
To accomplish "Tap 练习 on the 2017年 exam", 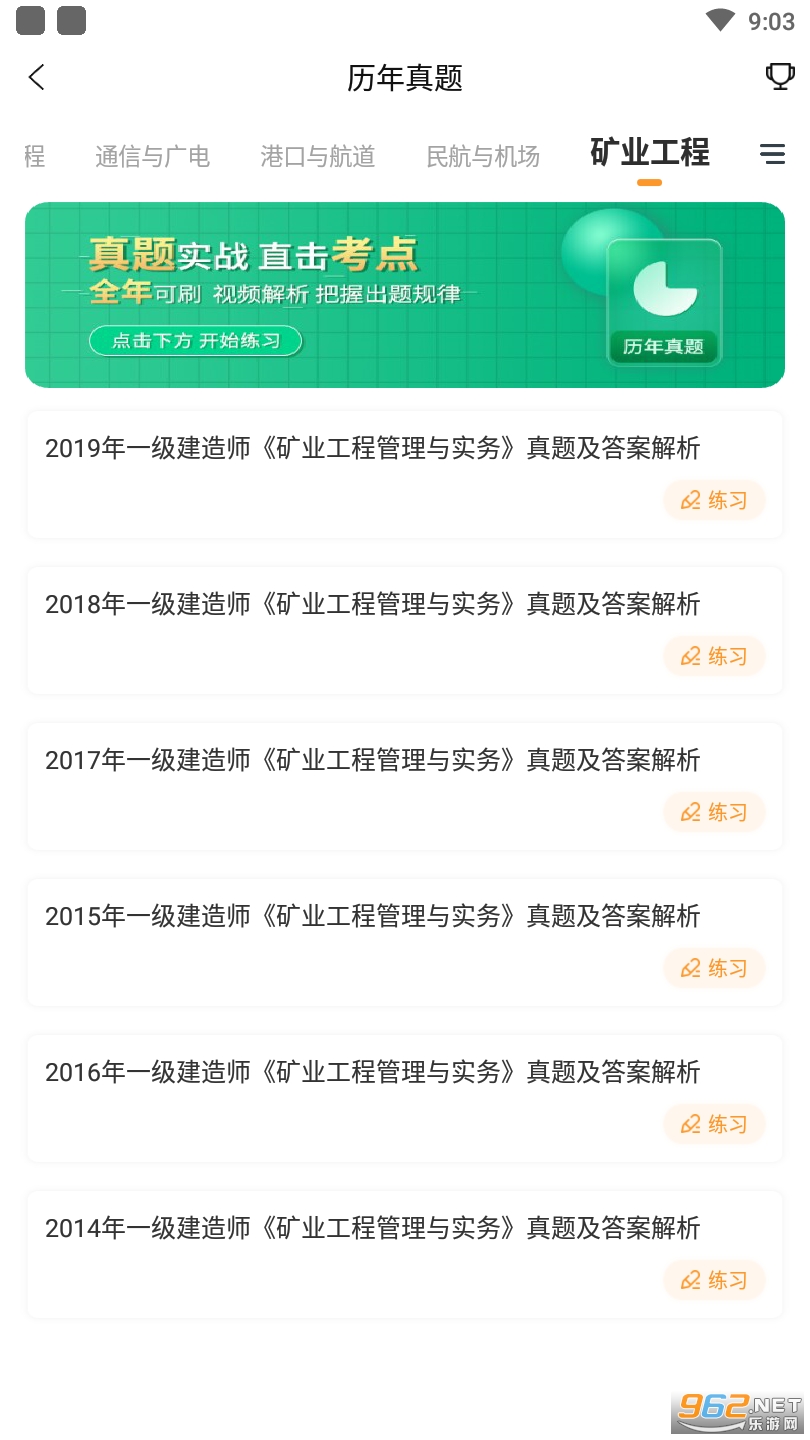I will pos(714,812).
